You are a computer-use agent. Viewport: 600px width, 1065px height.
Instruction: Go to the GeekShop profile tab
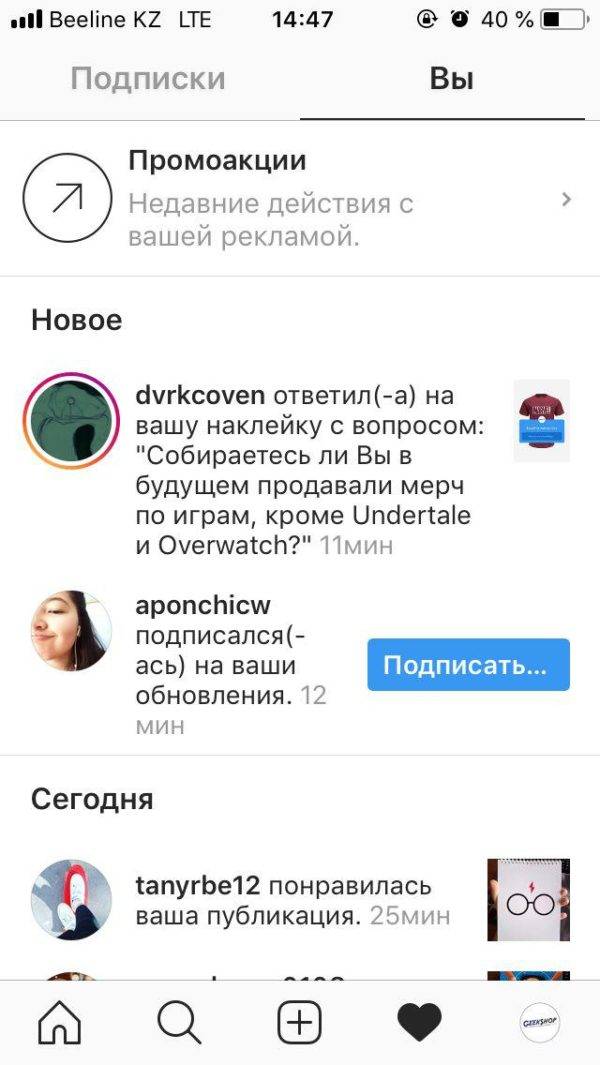(540, 1022)
